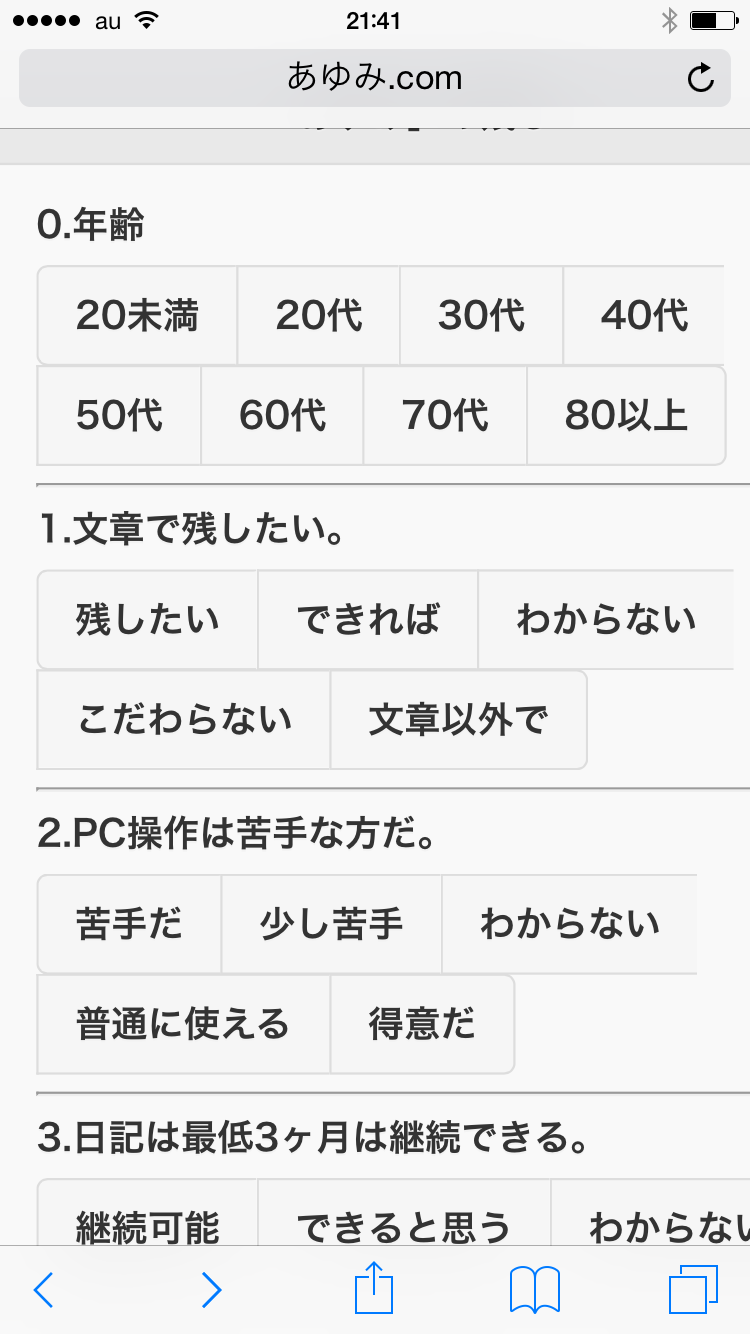Viewport: 750px width, 1334px height.
Task: Choose 30代 for age
Action: (x=481, y=316)
